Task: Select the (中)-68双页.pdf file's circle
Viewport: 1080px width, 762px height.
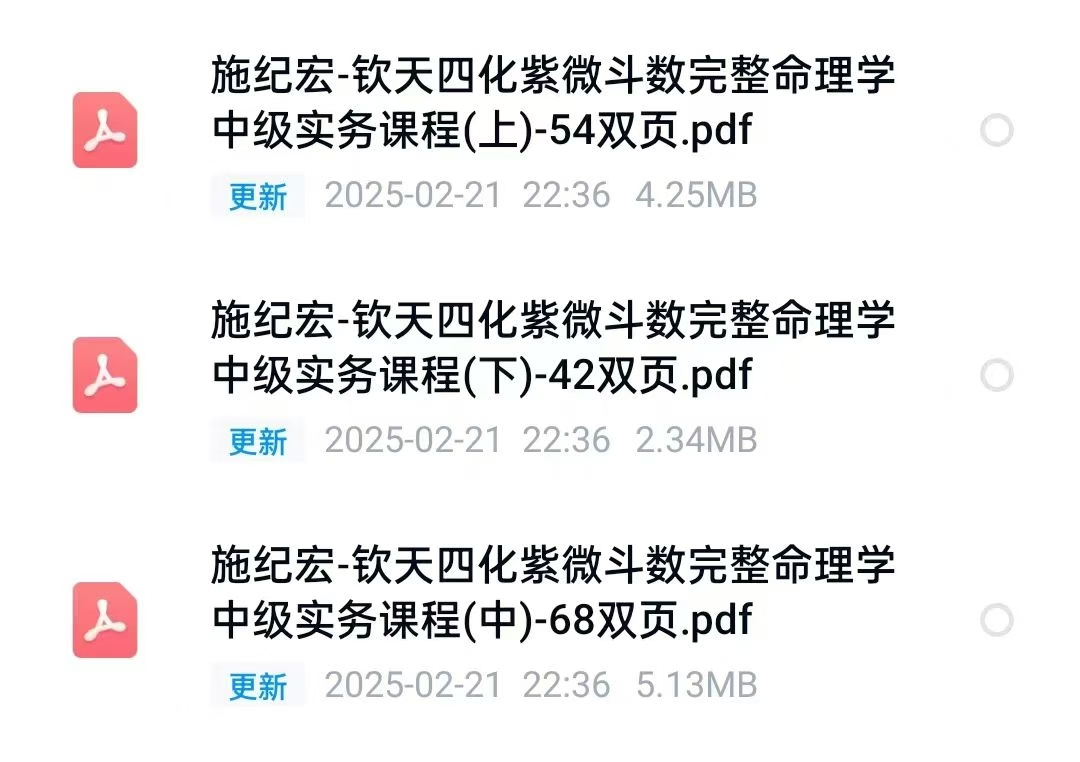Action: pos(996,620)
